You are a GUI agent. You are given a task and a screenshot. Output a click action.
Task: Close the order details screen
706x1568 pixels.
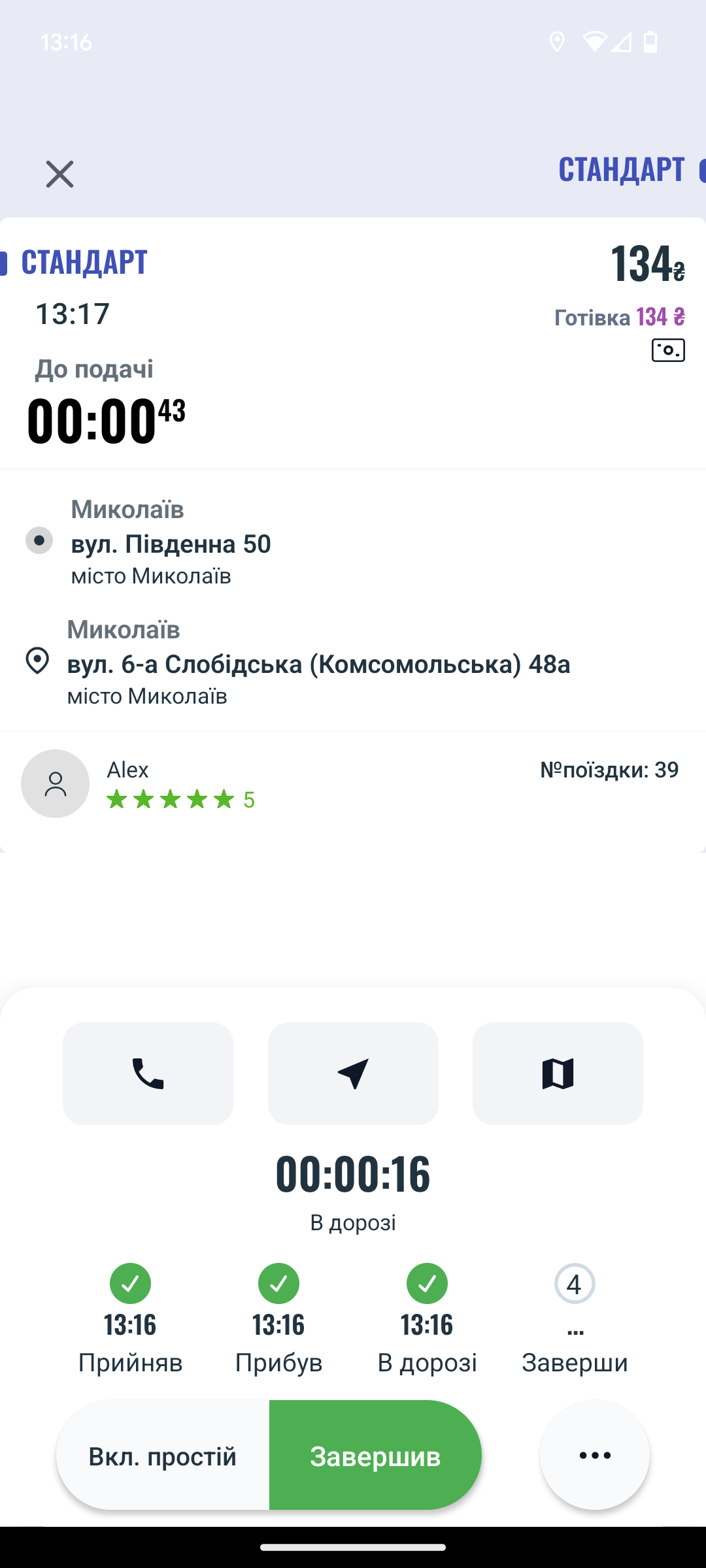[x=59, y=174]
